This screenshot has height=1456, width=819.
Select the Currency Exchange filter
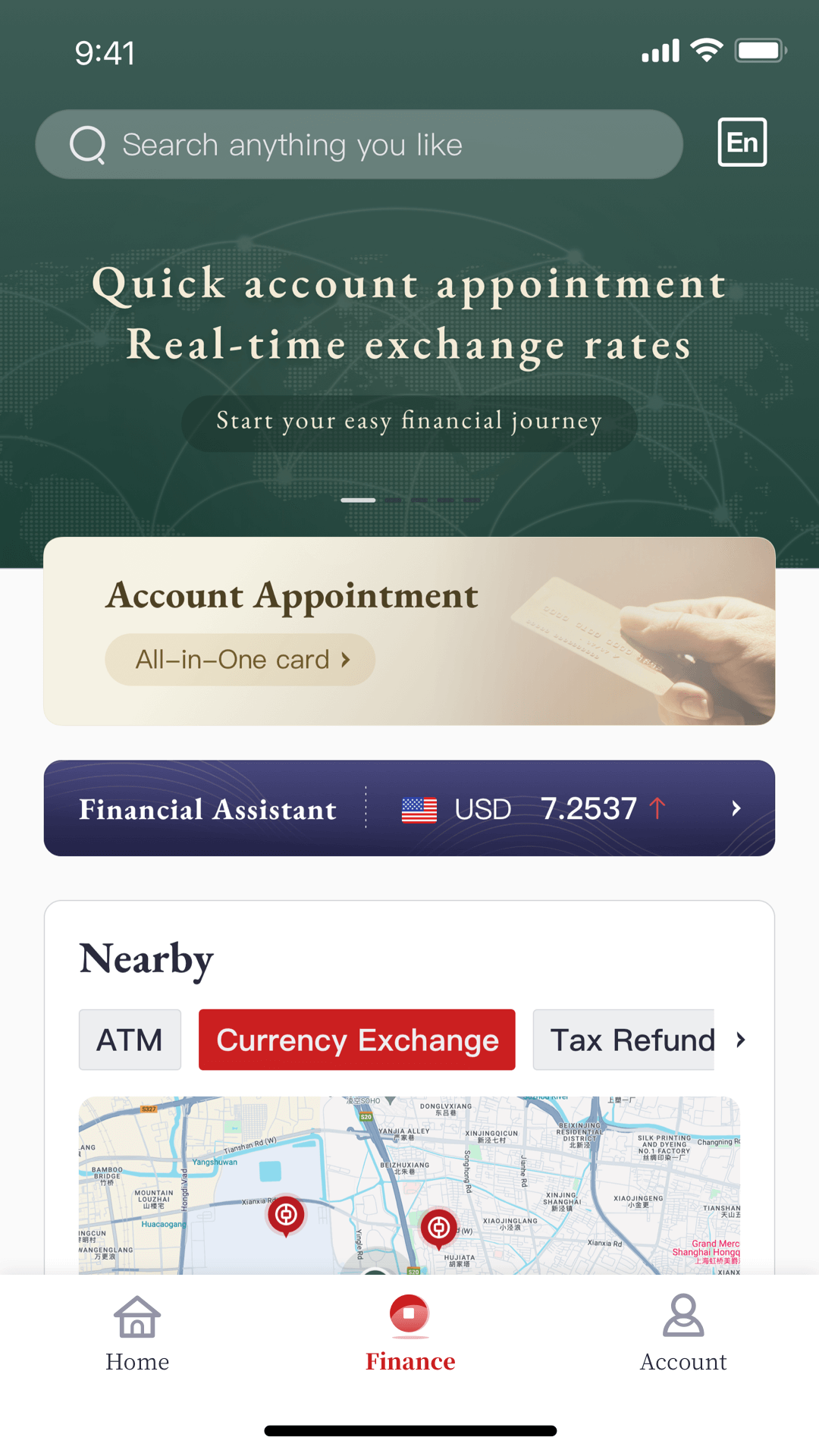pos(357,1040)
